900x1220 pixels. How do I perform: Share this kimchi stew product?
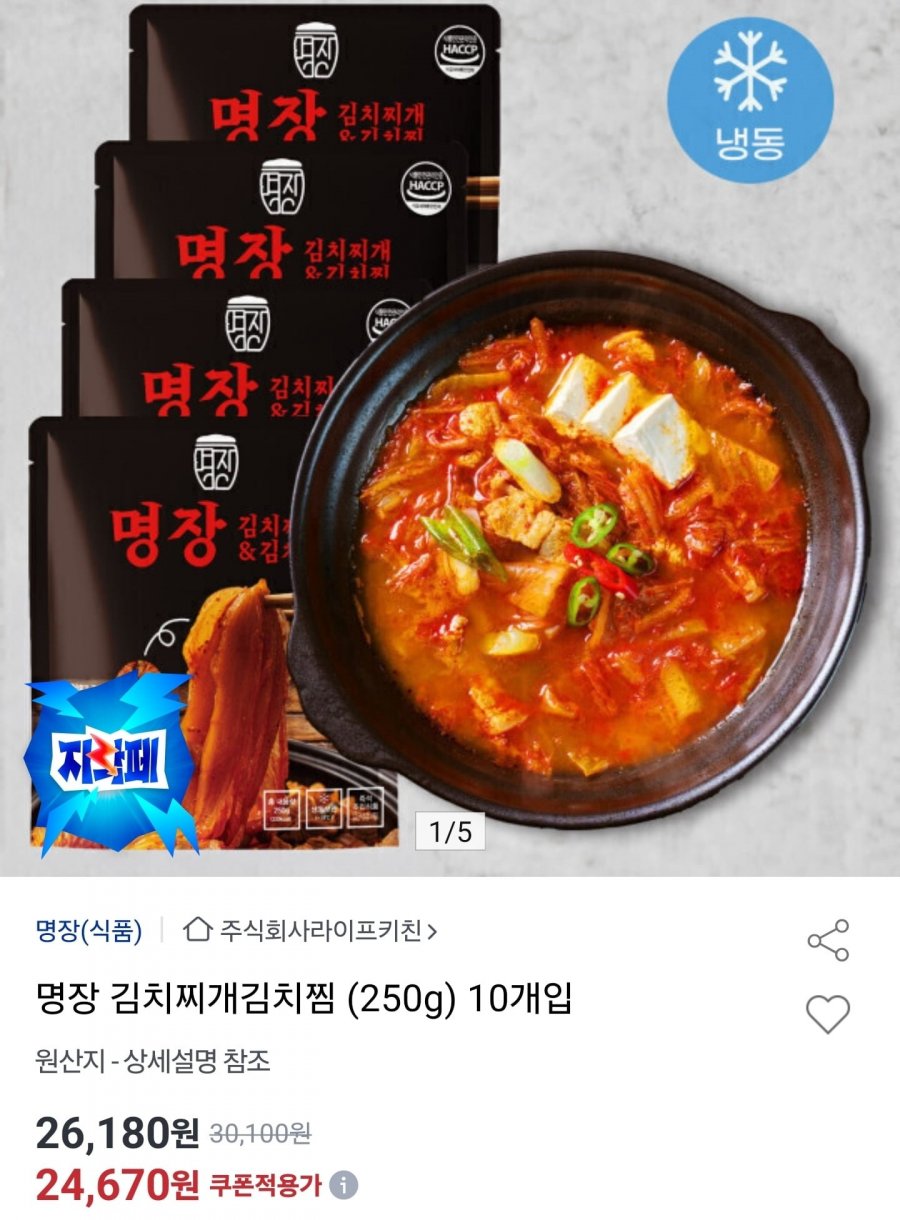(828, 940)
